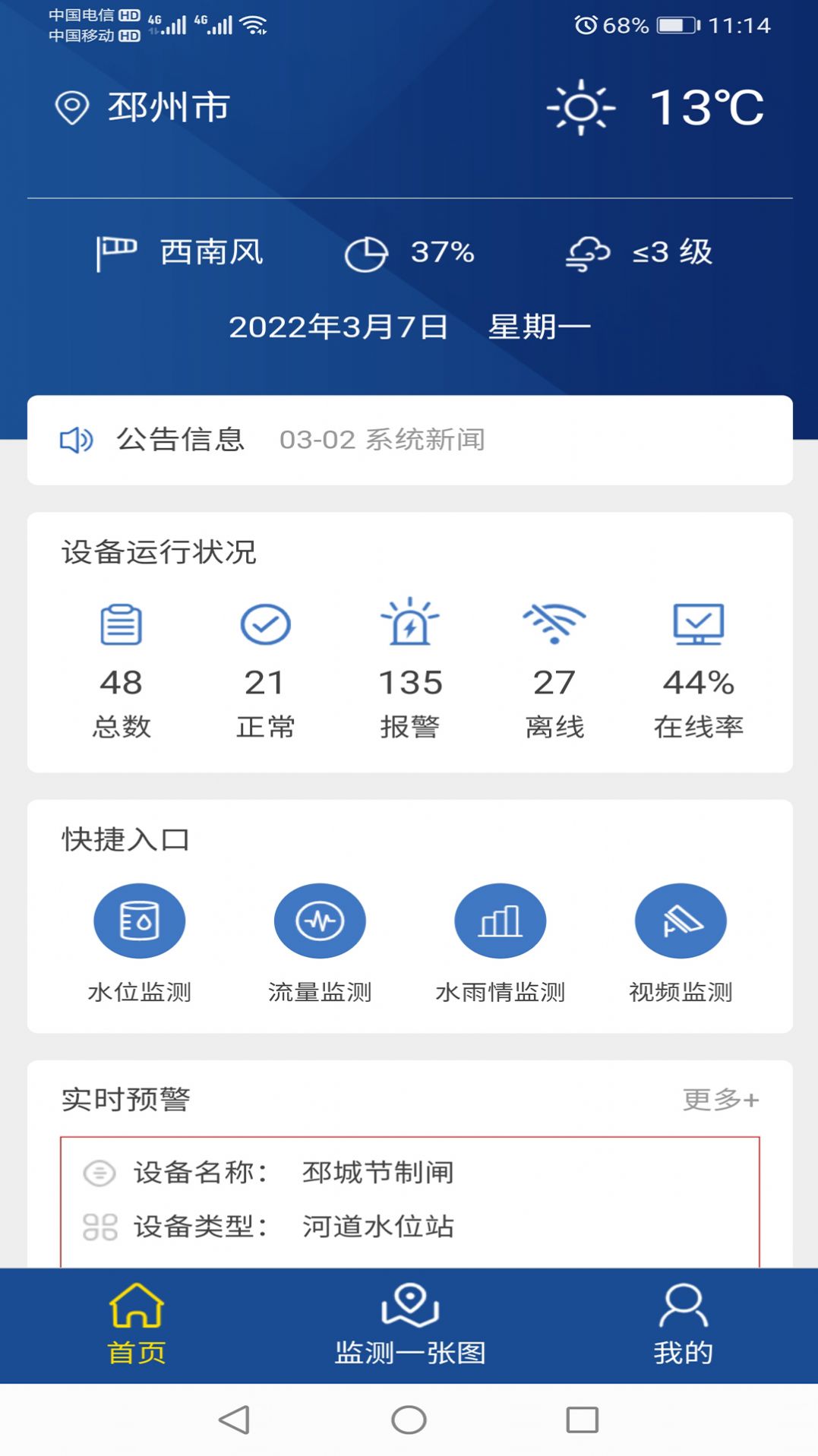Switch to the 我的 tab
This screenshot has height=1456, width=818.
pyautogui.click(x=683, y=1325)
